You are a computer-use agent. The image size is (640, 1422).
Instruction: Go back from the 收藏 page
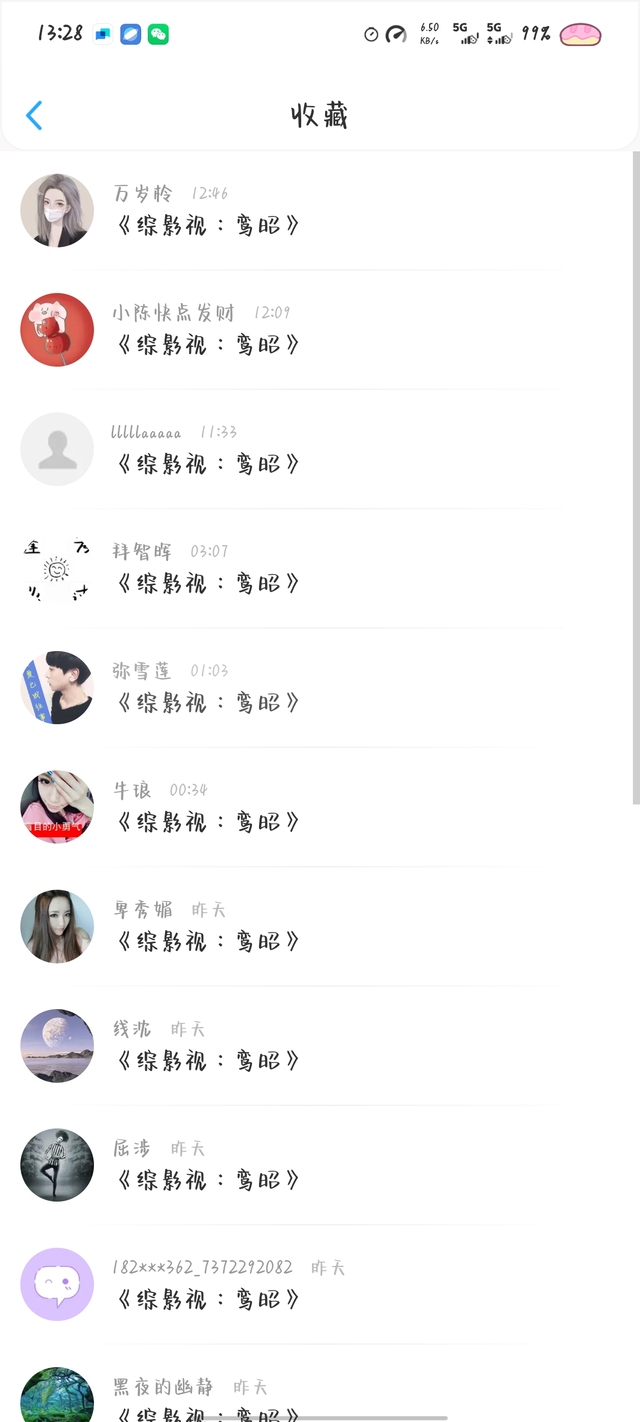tap(34, 115)
